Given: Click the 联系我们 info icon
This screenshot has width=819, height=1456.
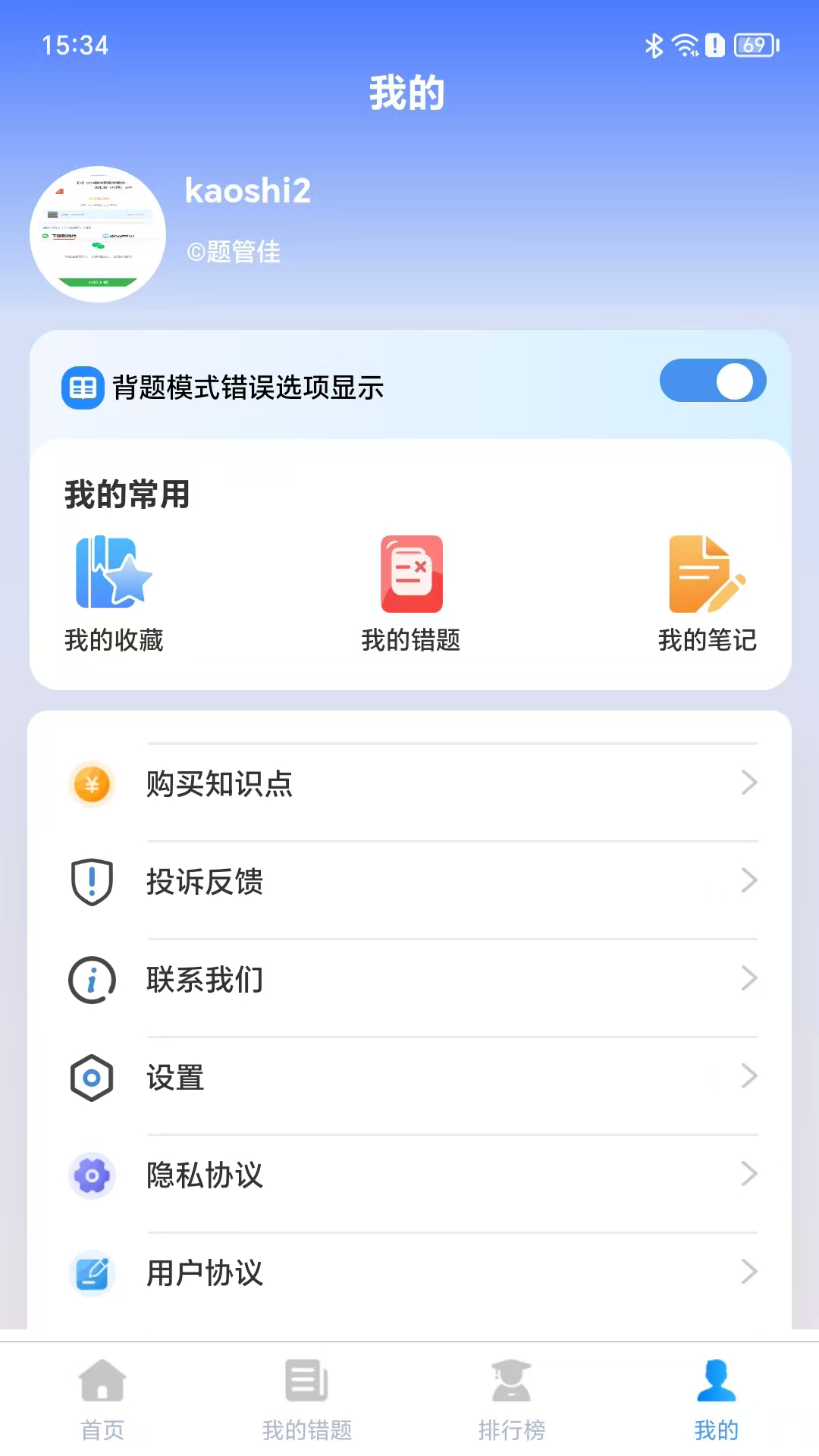Looking at the screenshot, I should 91,980.
